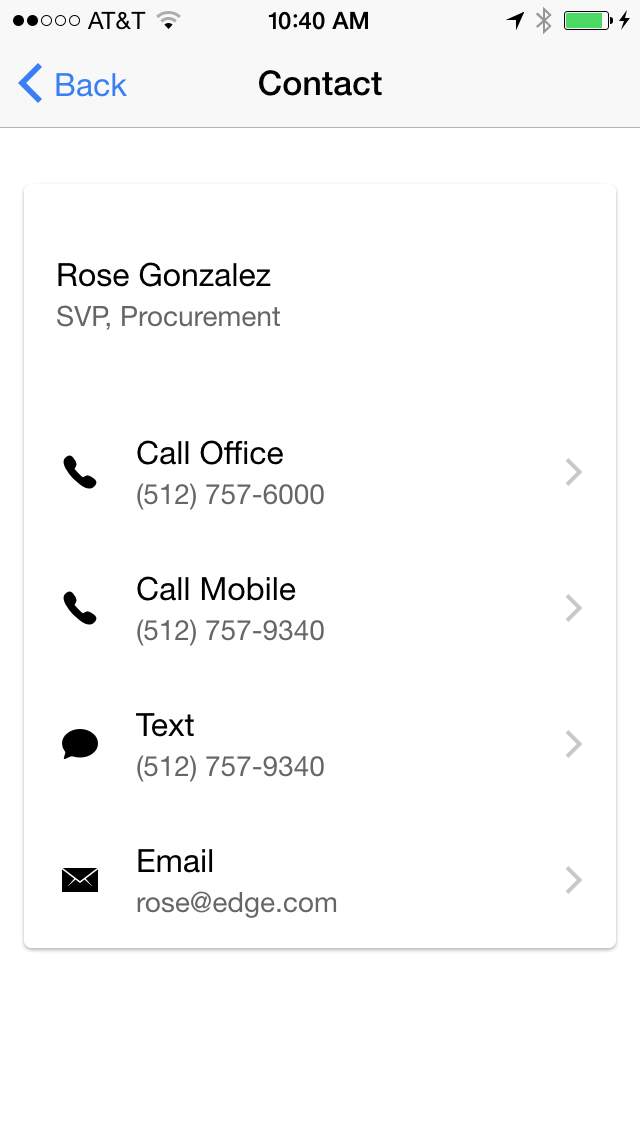
Task: Email rose@edge.com
Action: [320, 880]
